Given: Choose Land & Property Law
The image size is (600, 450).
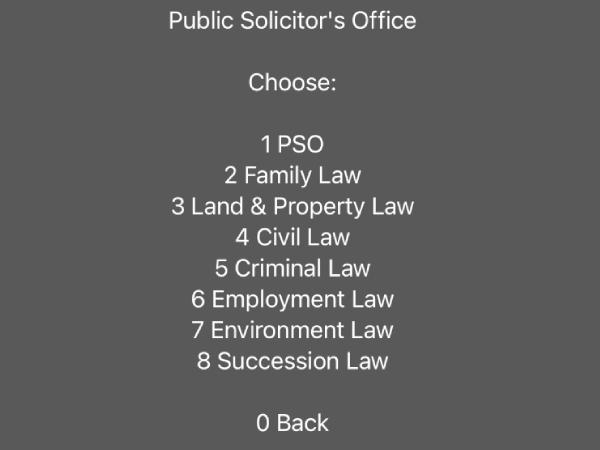Looking at the screenshot, I should pyautogui.click(x=292, y=207).
